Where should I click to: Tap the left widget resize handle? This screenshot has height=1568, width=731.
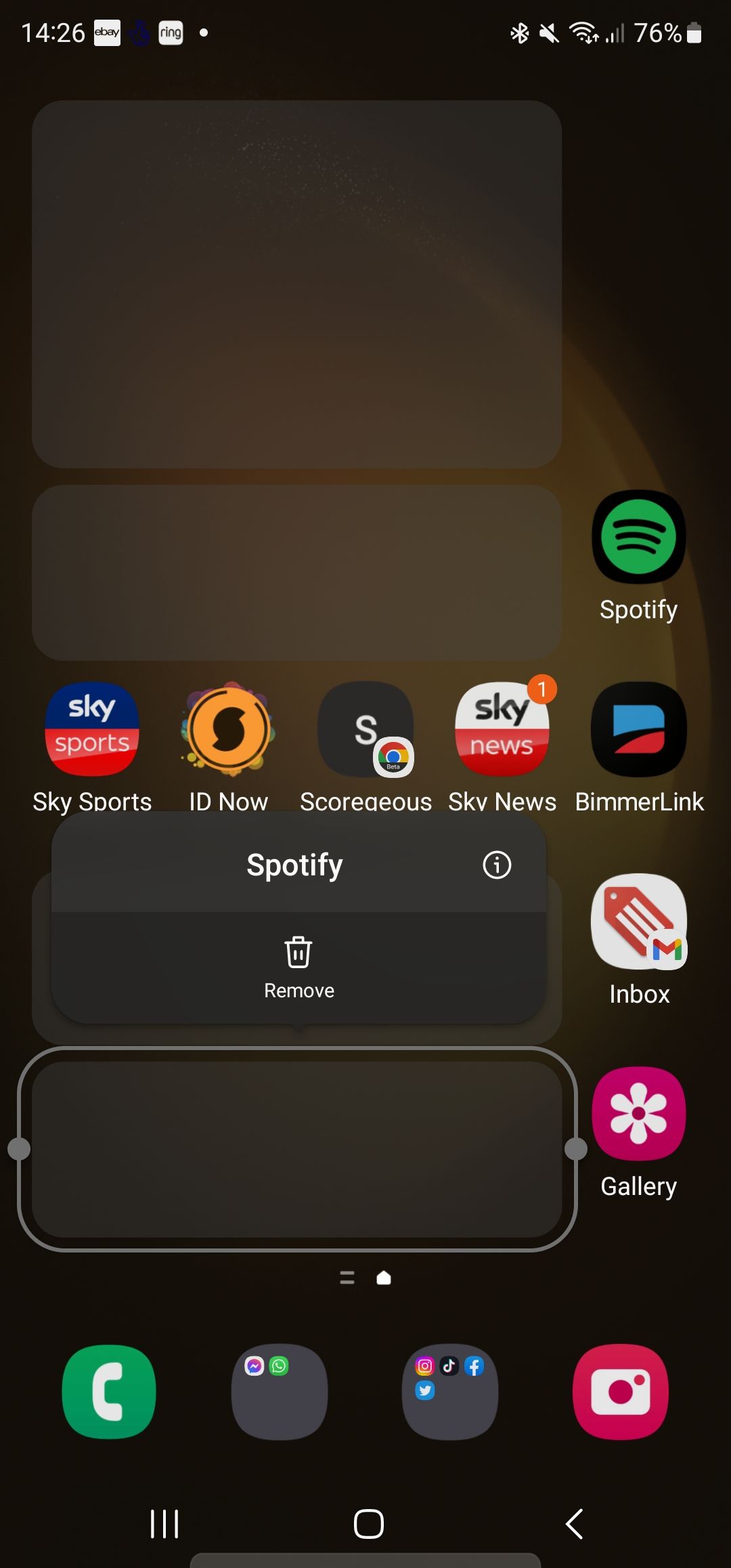point(18,1148)
